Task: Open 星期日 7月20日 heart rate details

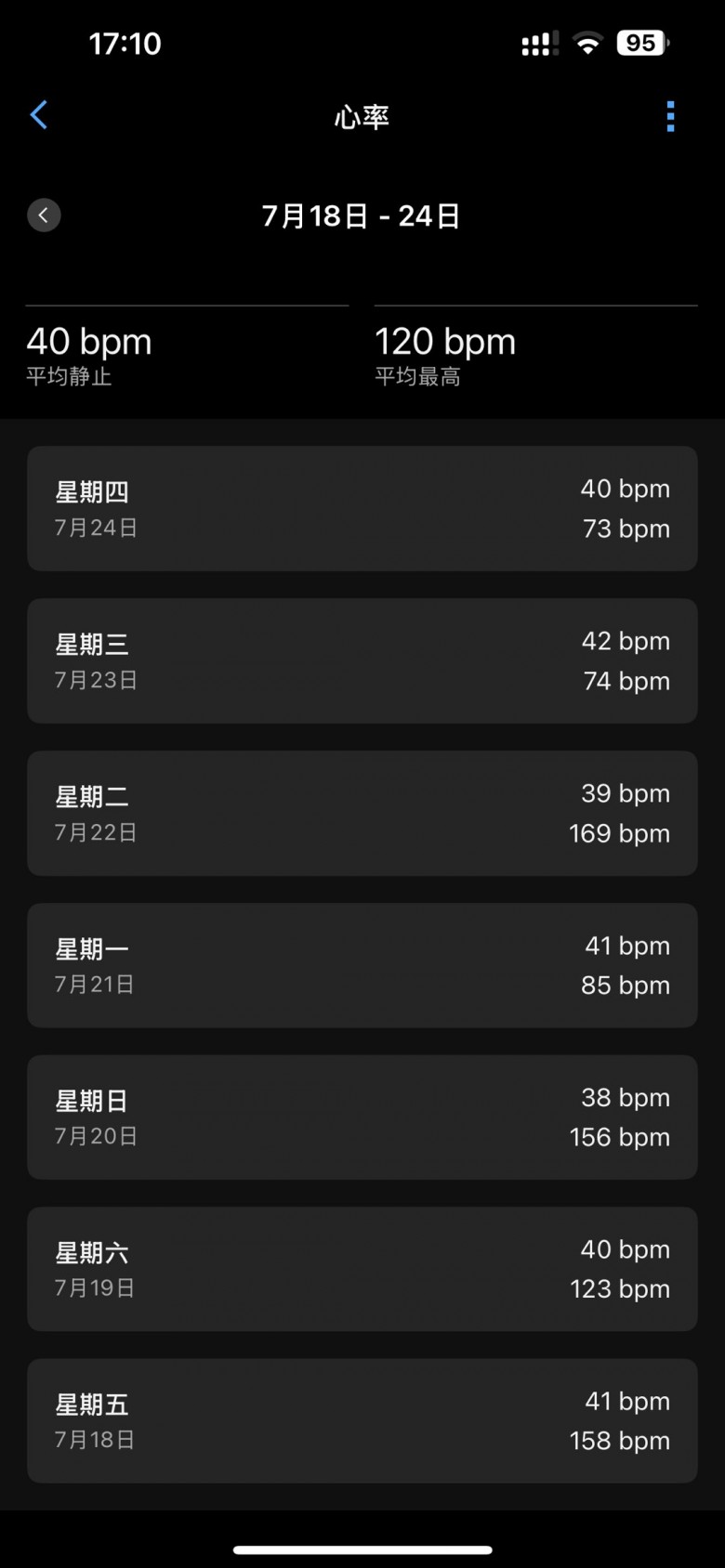Action: coord(362,1117)
